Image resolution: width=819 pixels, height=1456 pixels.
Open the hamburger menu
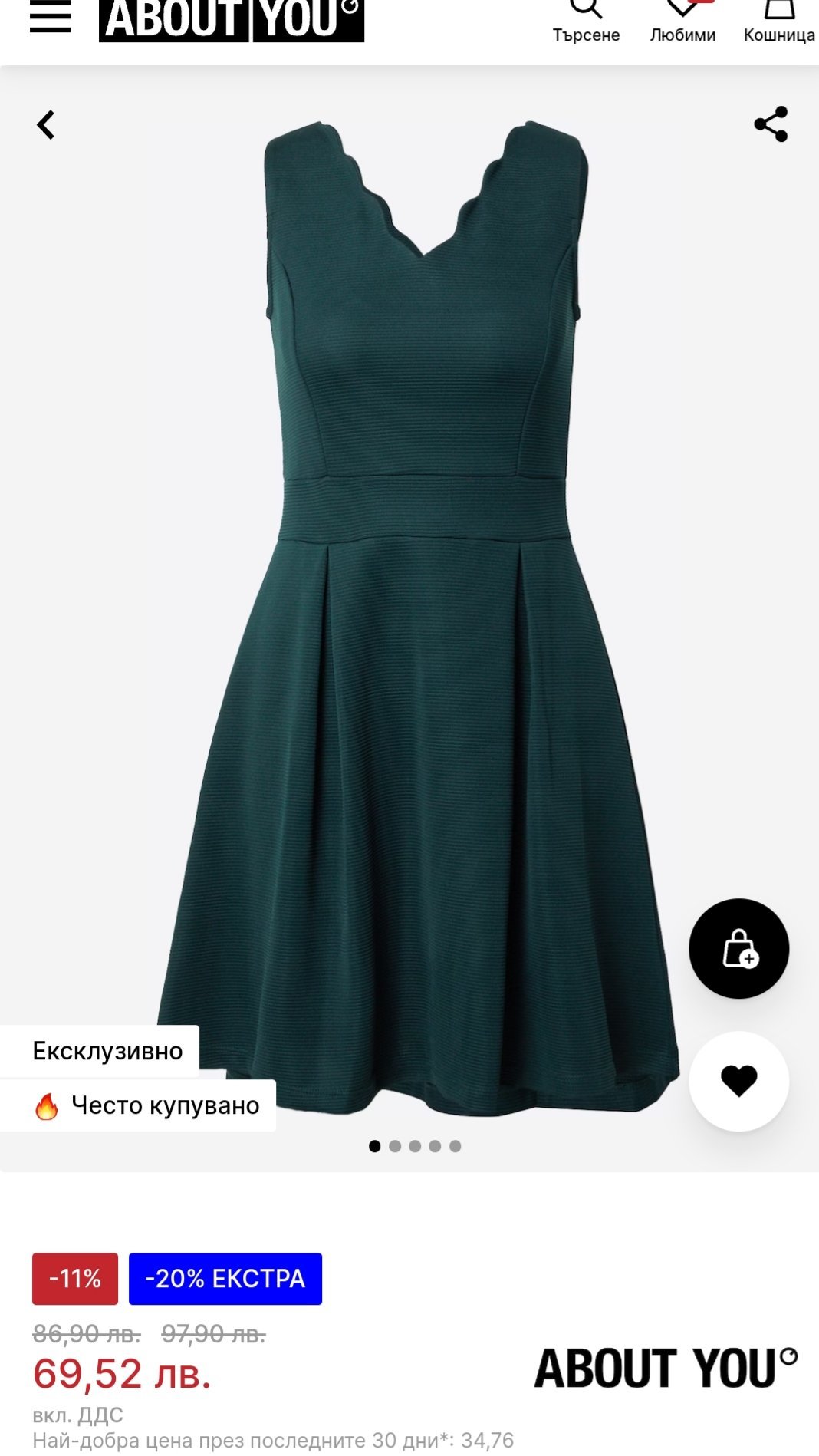pyautogui.click(x=50, y=17)
